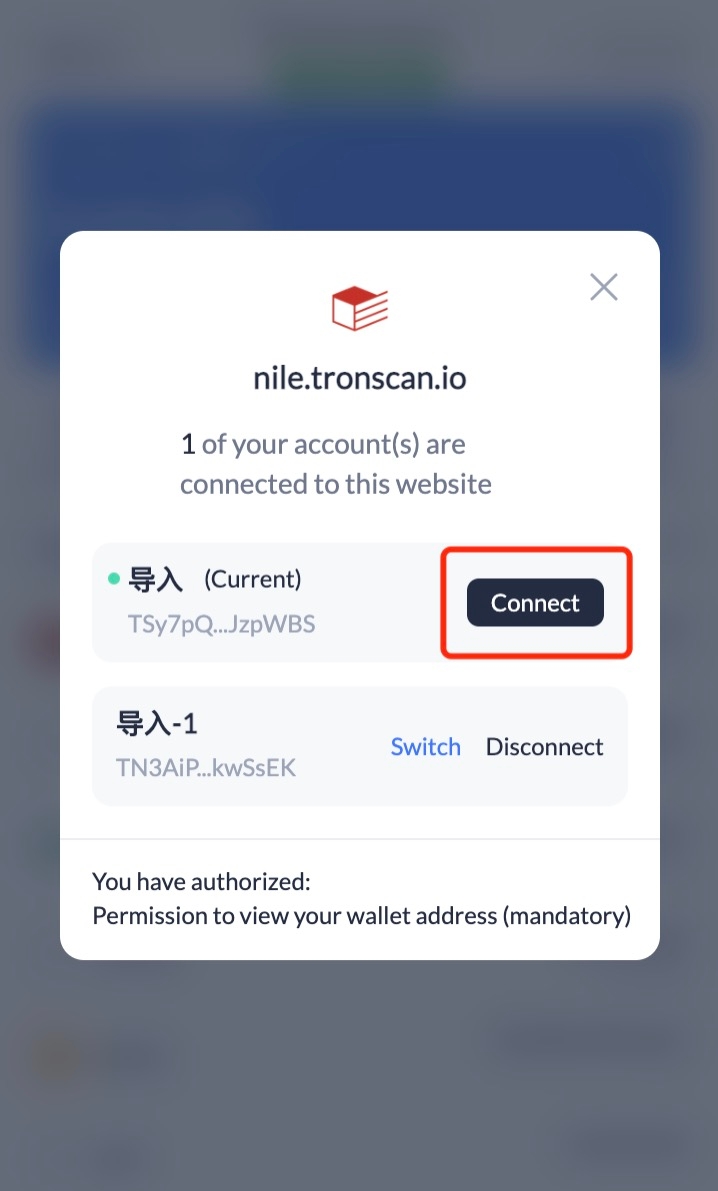The image size is (718, 1191).
Task: Disconnect the 导入-1 account
Action: (x=544, y=747)
